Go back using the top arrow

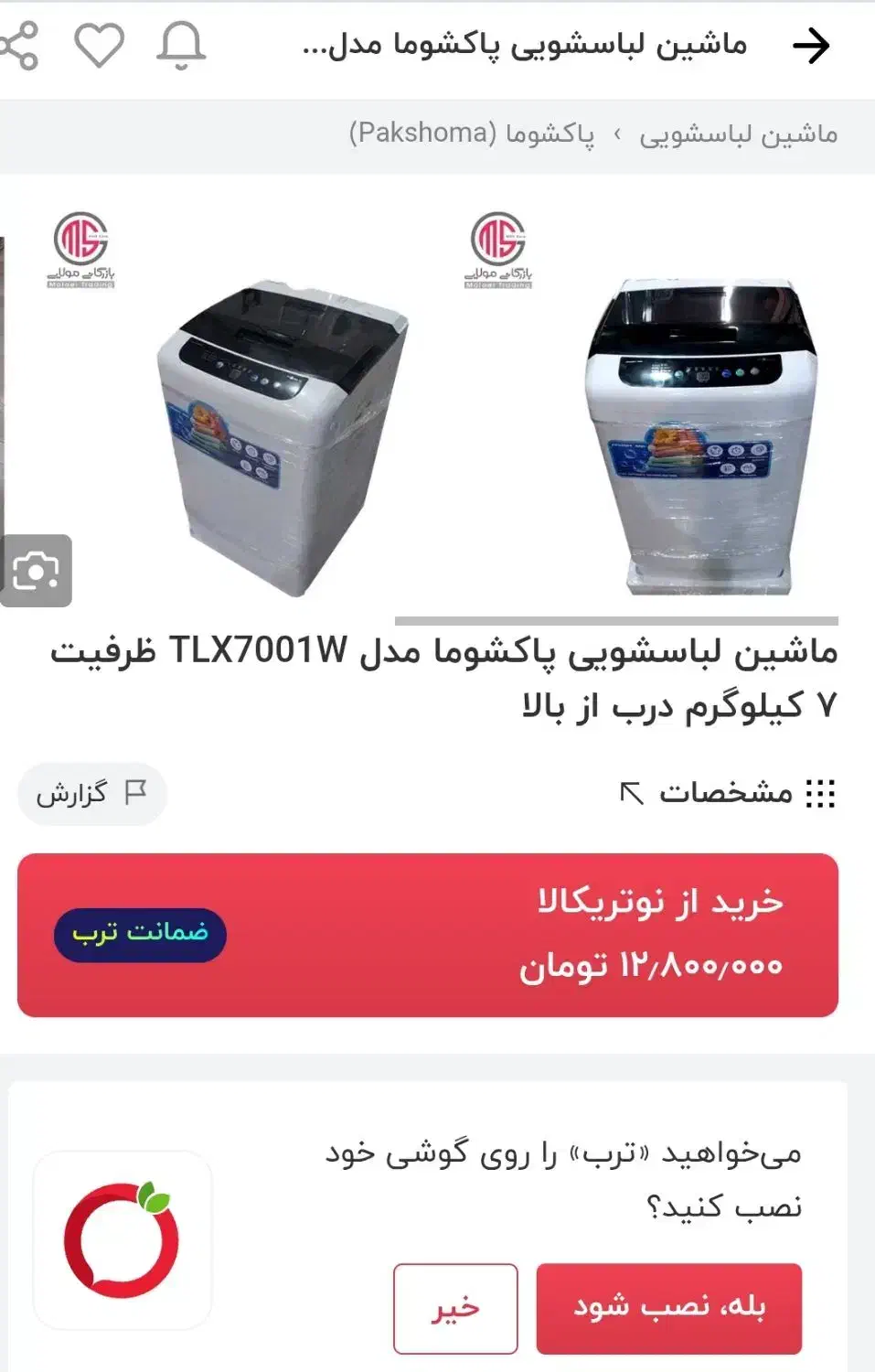tap(810, 46)
